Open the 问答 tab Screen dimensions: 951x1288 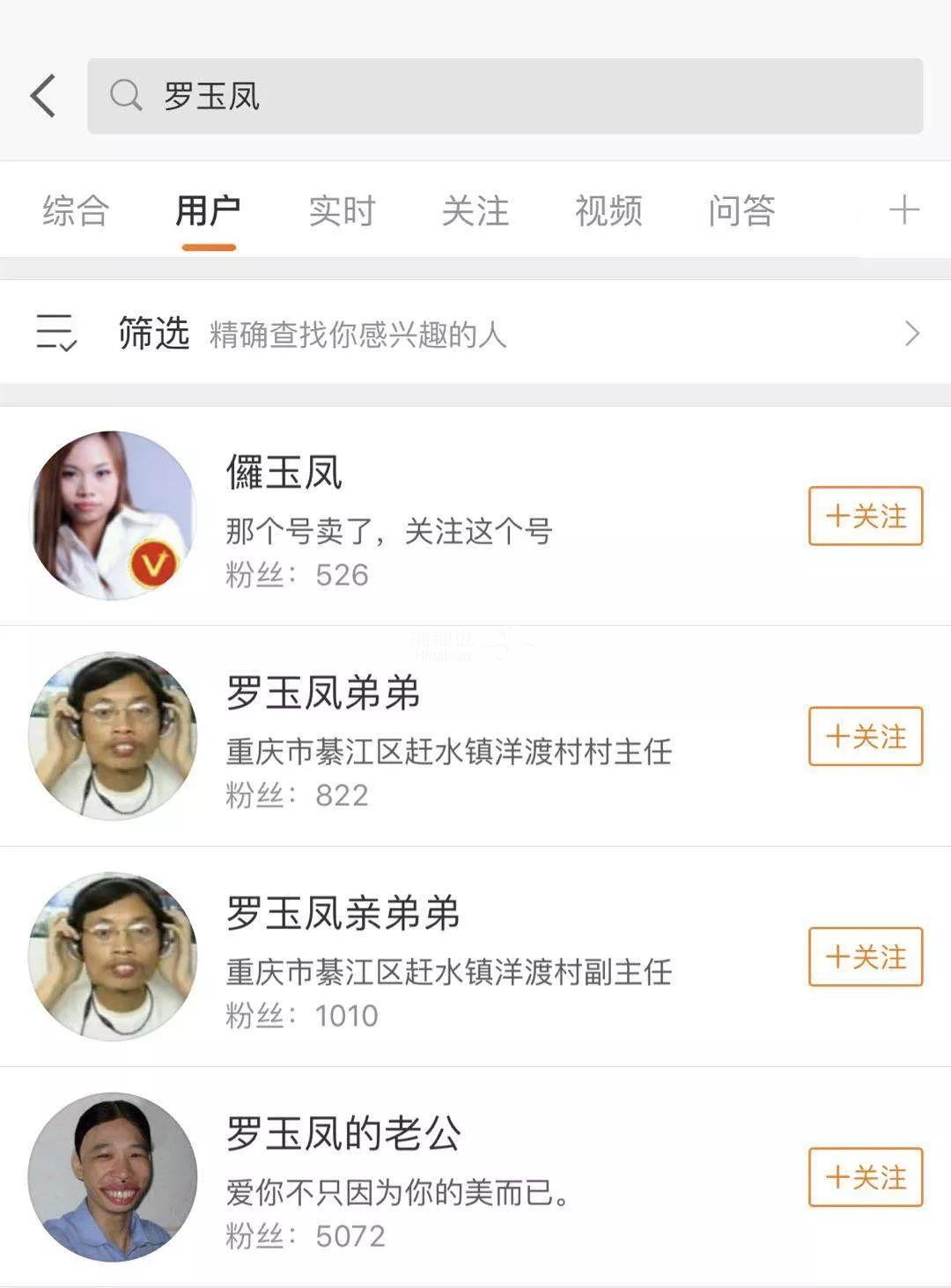[741, 211]
